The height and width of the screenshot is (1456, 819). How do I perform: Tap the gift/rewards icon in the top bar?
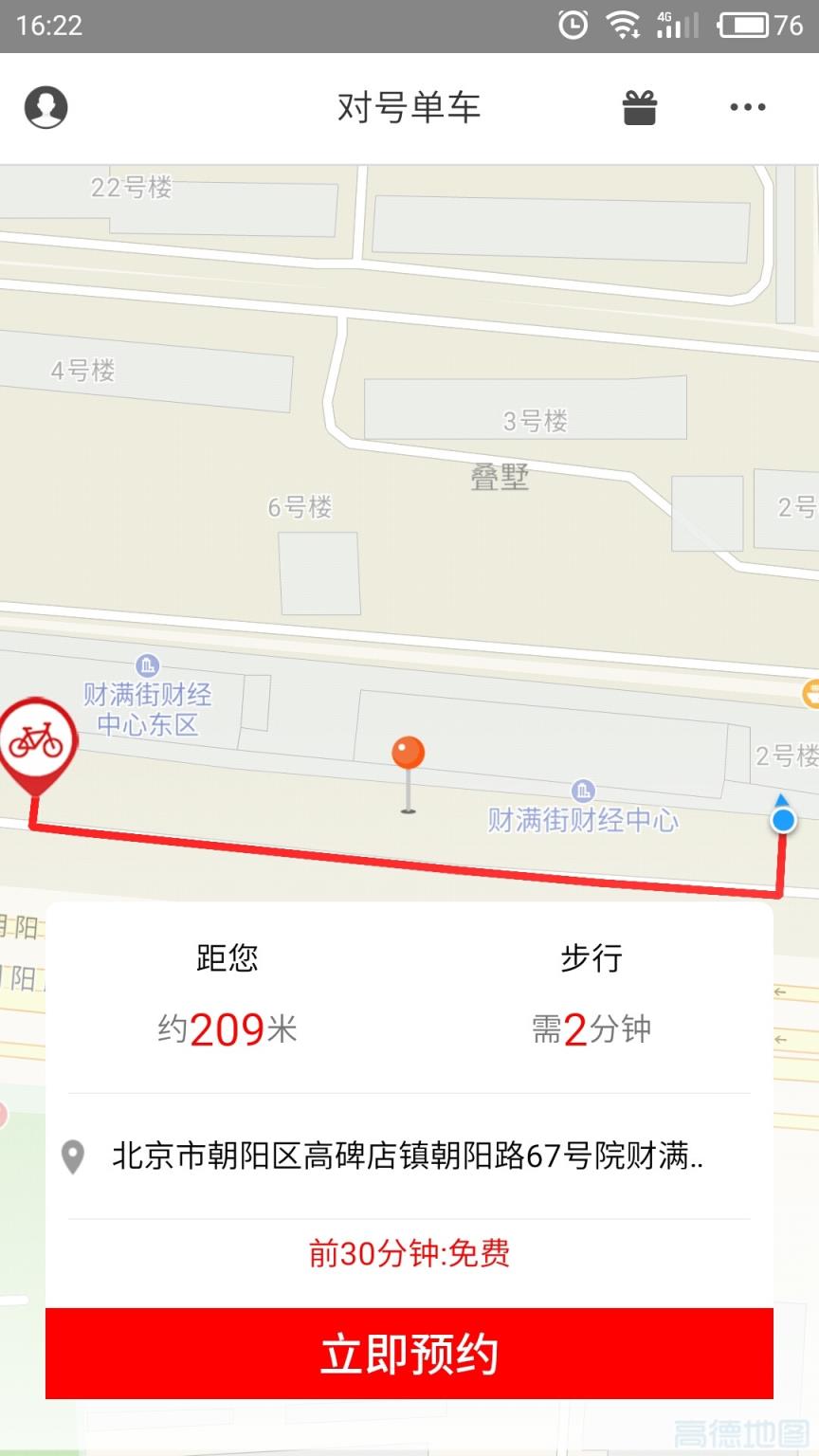tap(638, 106)
